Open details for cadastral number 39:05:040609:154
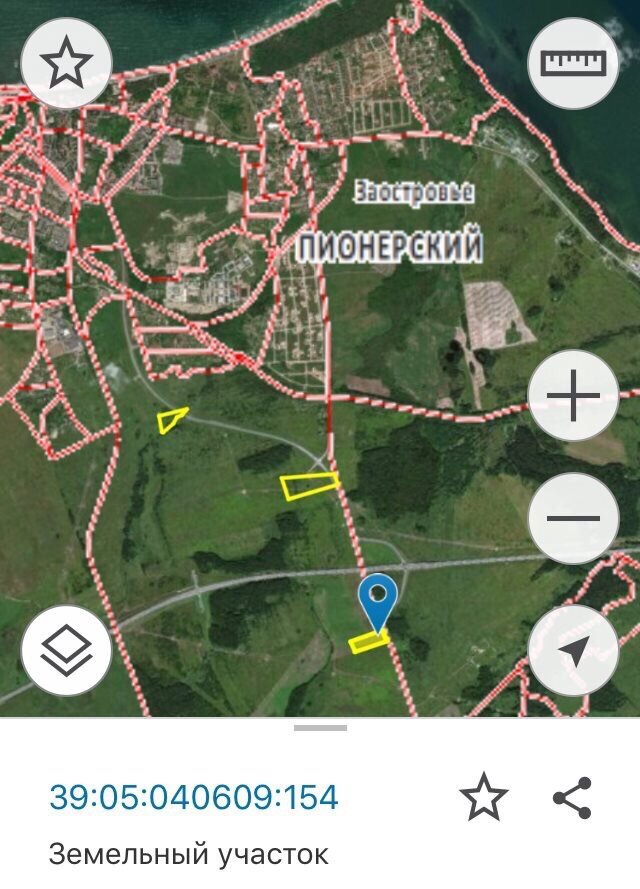 pos(194,797)
